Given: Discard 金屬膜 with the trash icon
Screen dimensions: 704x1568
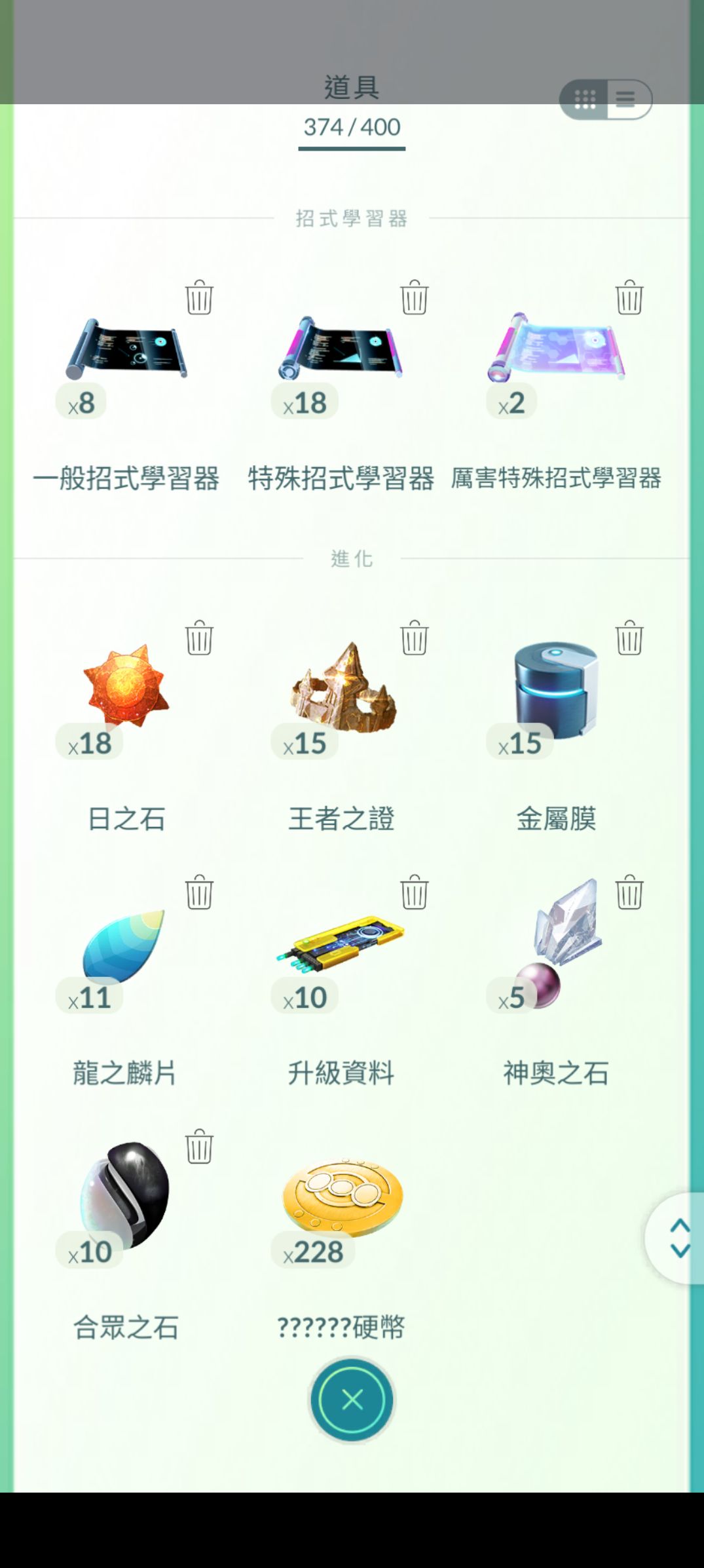Looking at the screenshot, I should pyautogui.click(x=629, y=638).
